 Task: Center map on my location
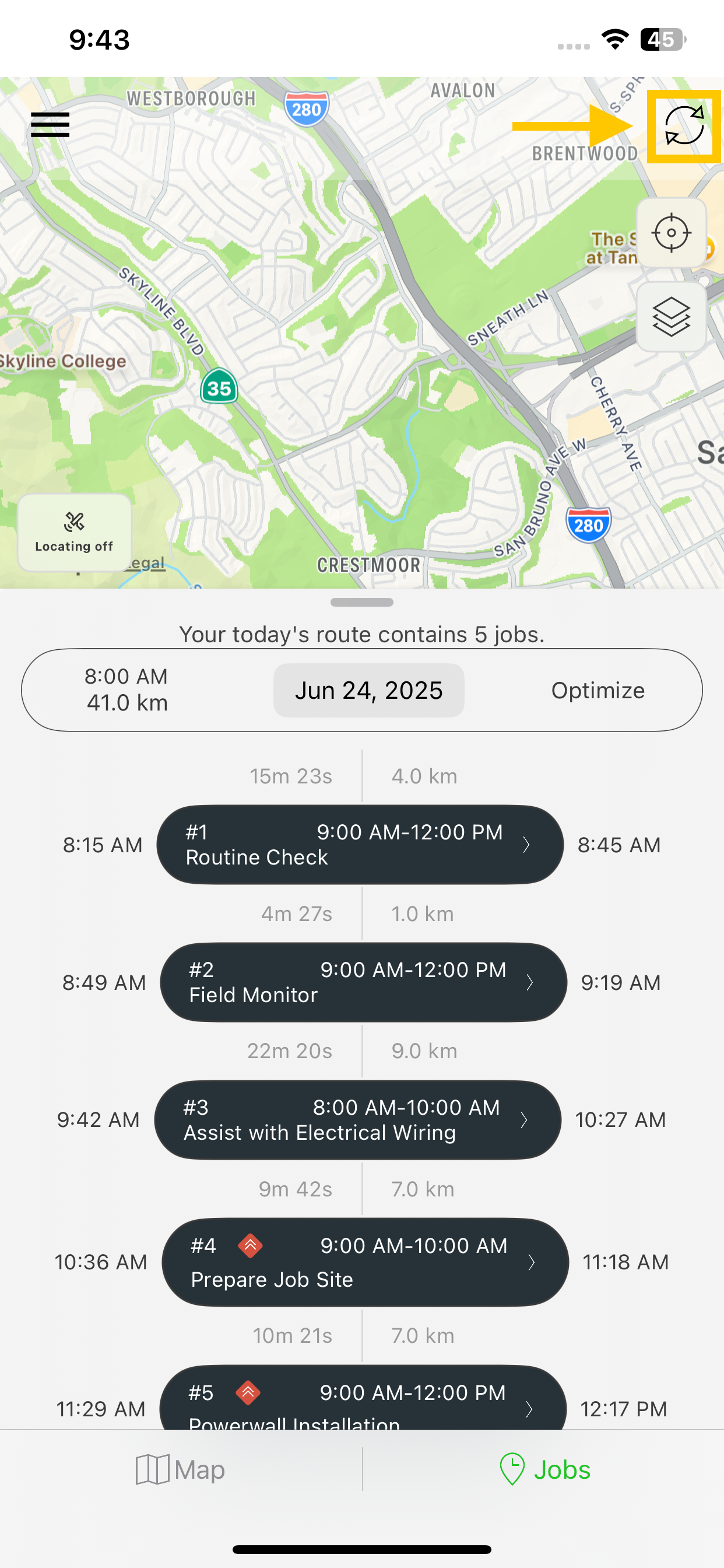(671, 233)
